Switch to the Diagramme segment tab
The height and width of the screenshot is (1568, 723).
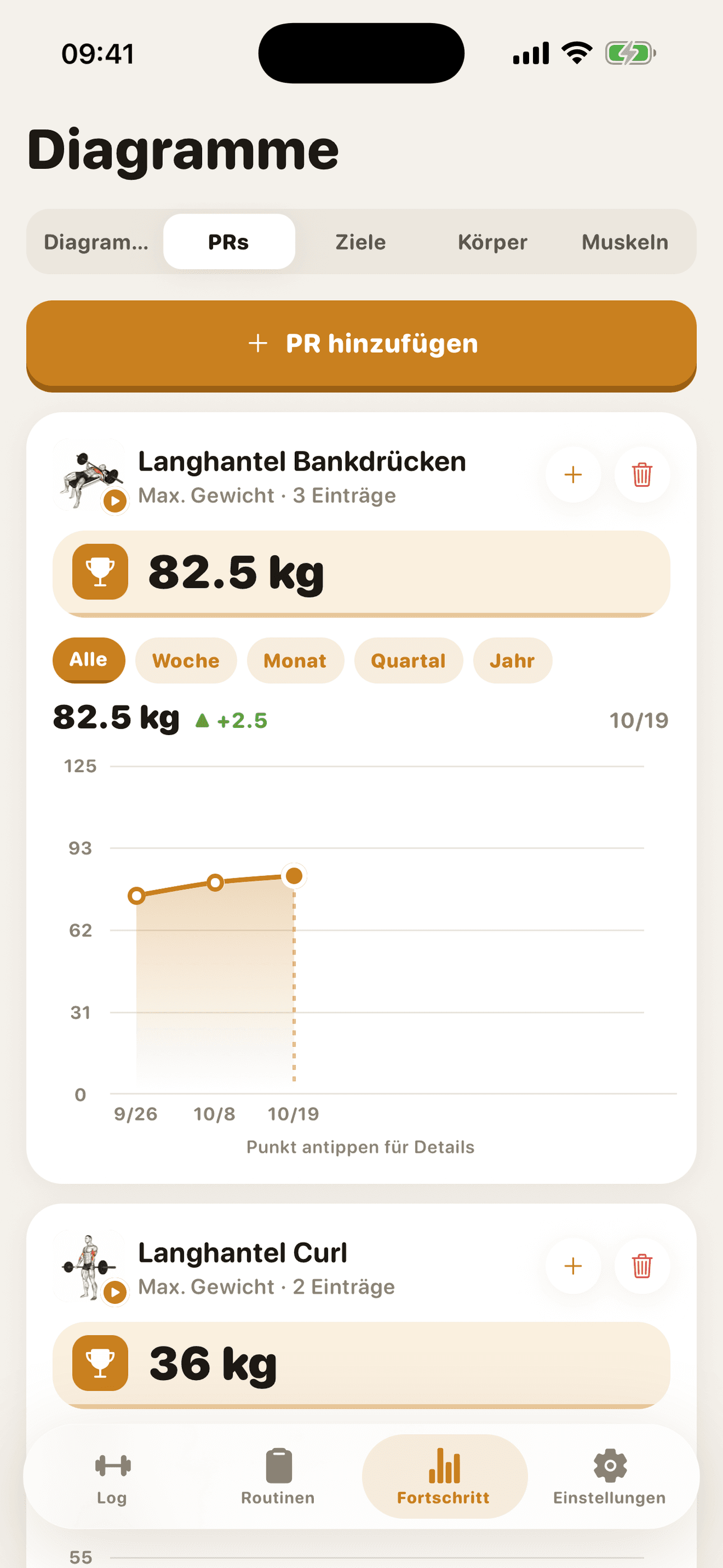[97, 242]
